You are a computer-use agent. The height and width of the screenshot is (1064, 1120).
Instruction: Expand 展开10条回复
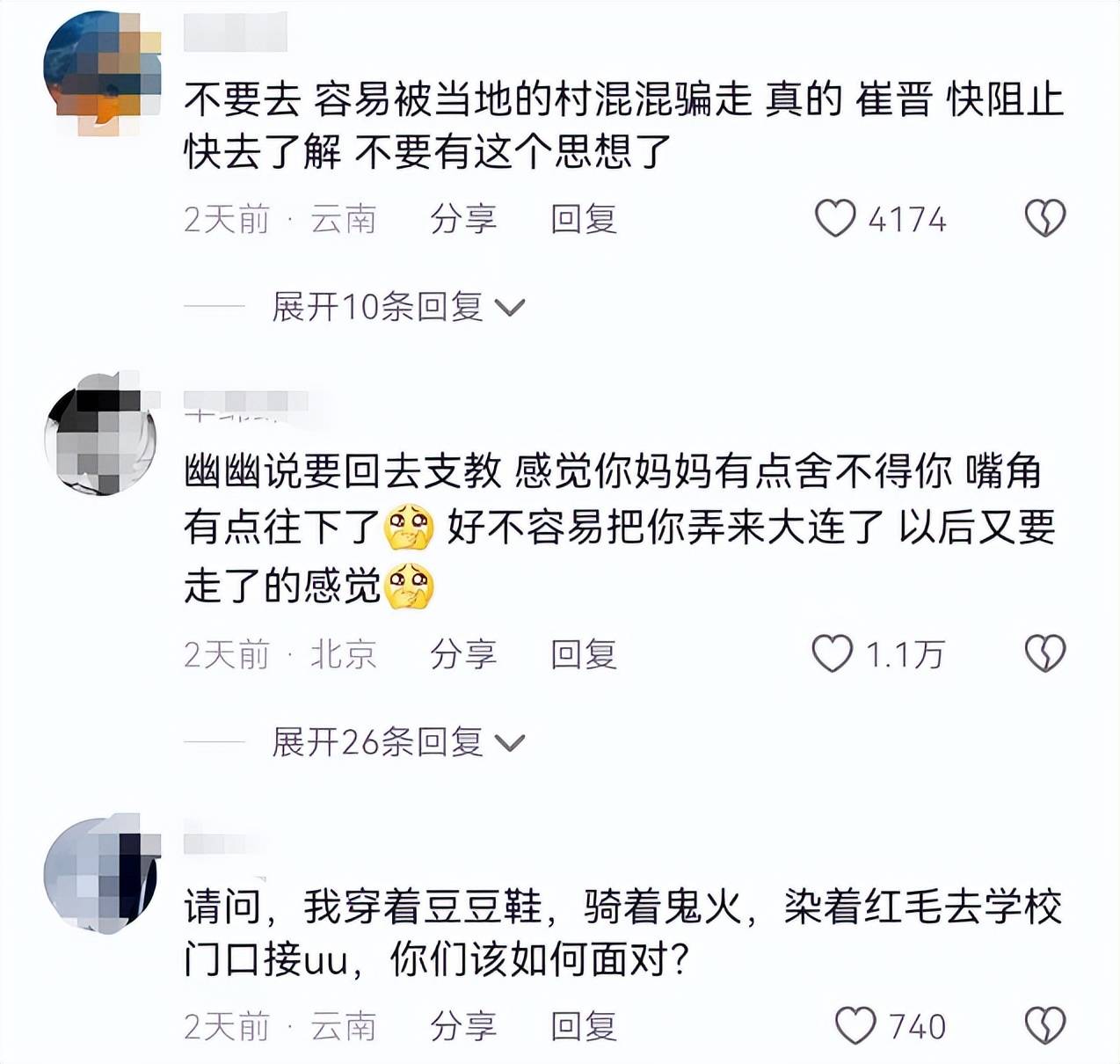[397, 307]
